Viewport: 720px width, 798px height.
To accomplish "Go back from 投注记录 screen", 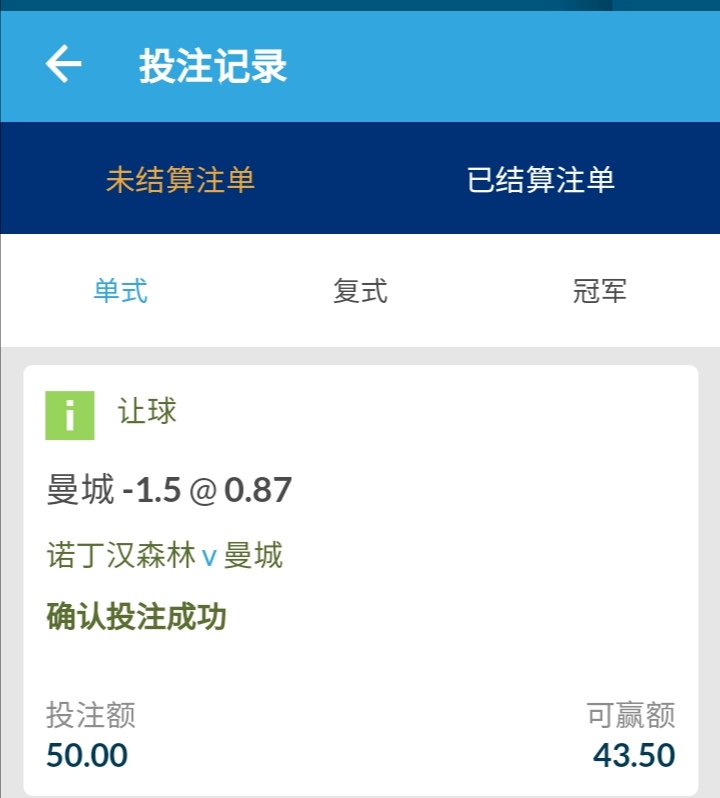I will (x=63, y=66).
